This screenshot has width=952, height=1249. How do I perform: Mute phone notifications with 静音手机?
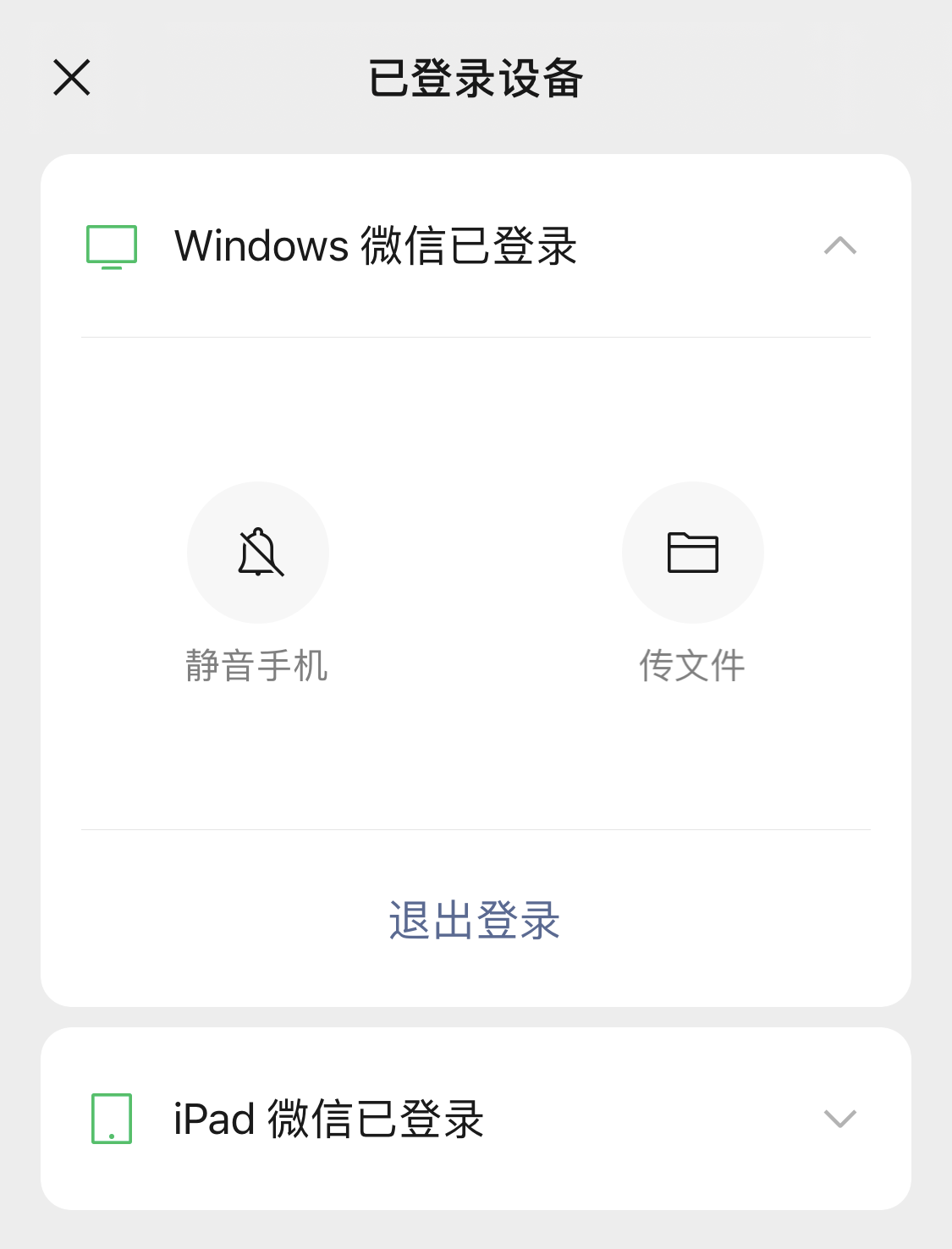click(x=258, y=553)
